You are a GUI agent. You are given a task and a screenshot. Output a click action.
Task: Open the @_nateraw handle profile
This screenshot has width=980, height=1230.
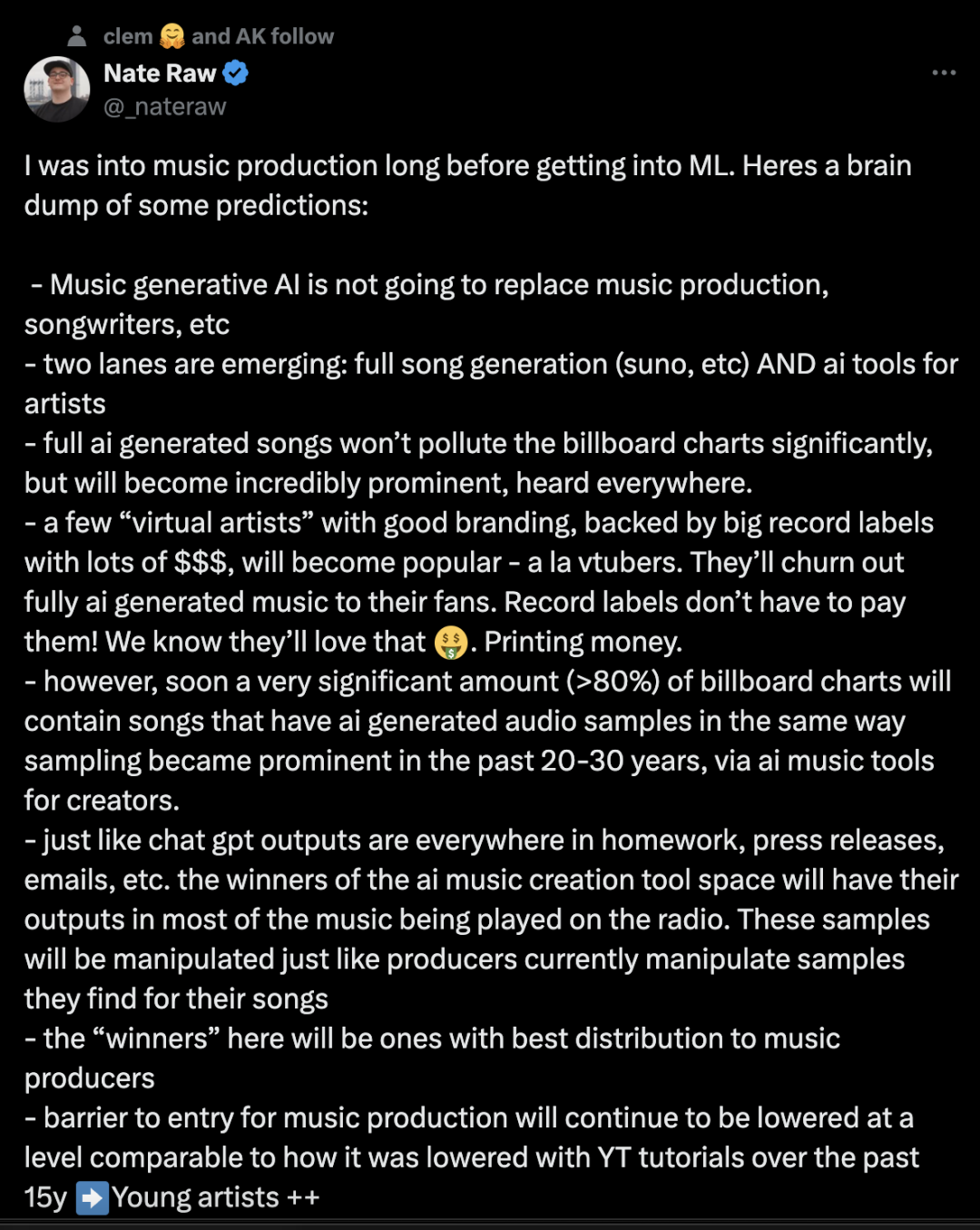pyautogui.click(x=164, y=107)
